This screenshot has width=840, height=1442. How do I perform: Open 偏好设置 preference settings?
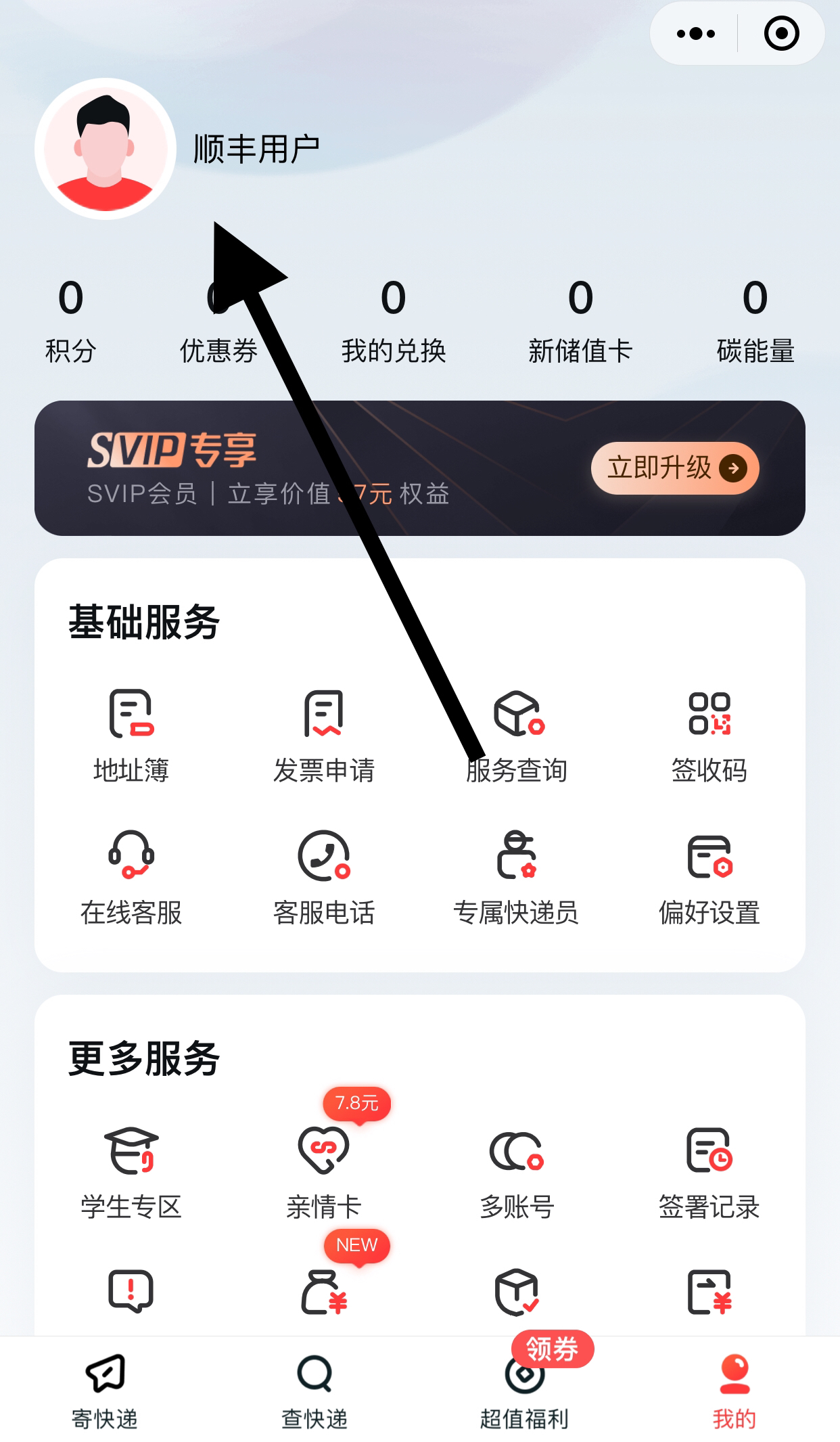[x=709, y=877]
